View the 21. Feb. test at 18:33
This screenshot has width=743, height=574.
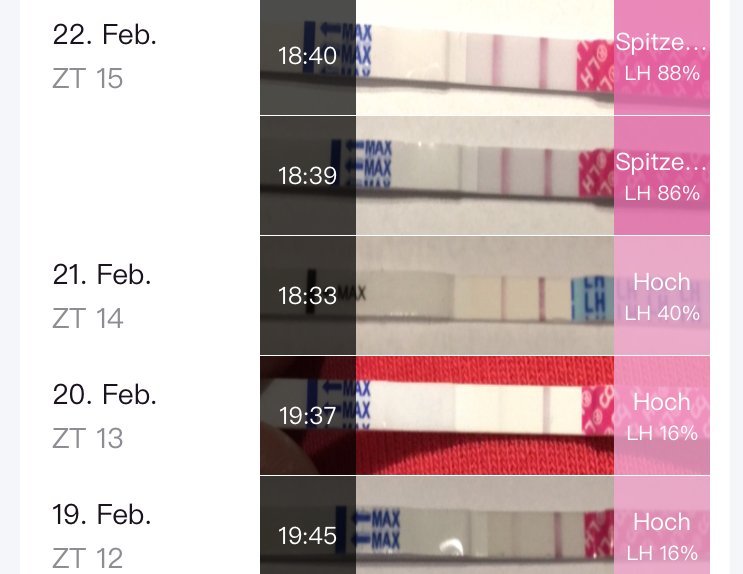(485, 296)
